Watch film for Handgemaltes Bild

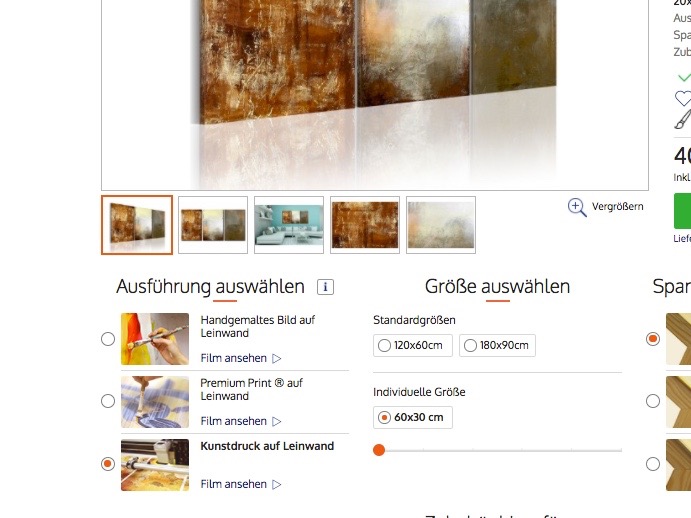coord(240,358)
